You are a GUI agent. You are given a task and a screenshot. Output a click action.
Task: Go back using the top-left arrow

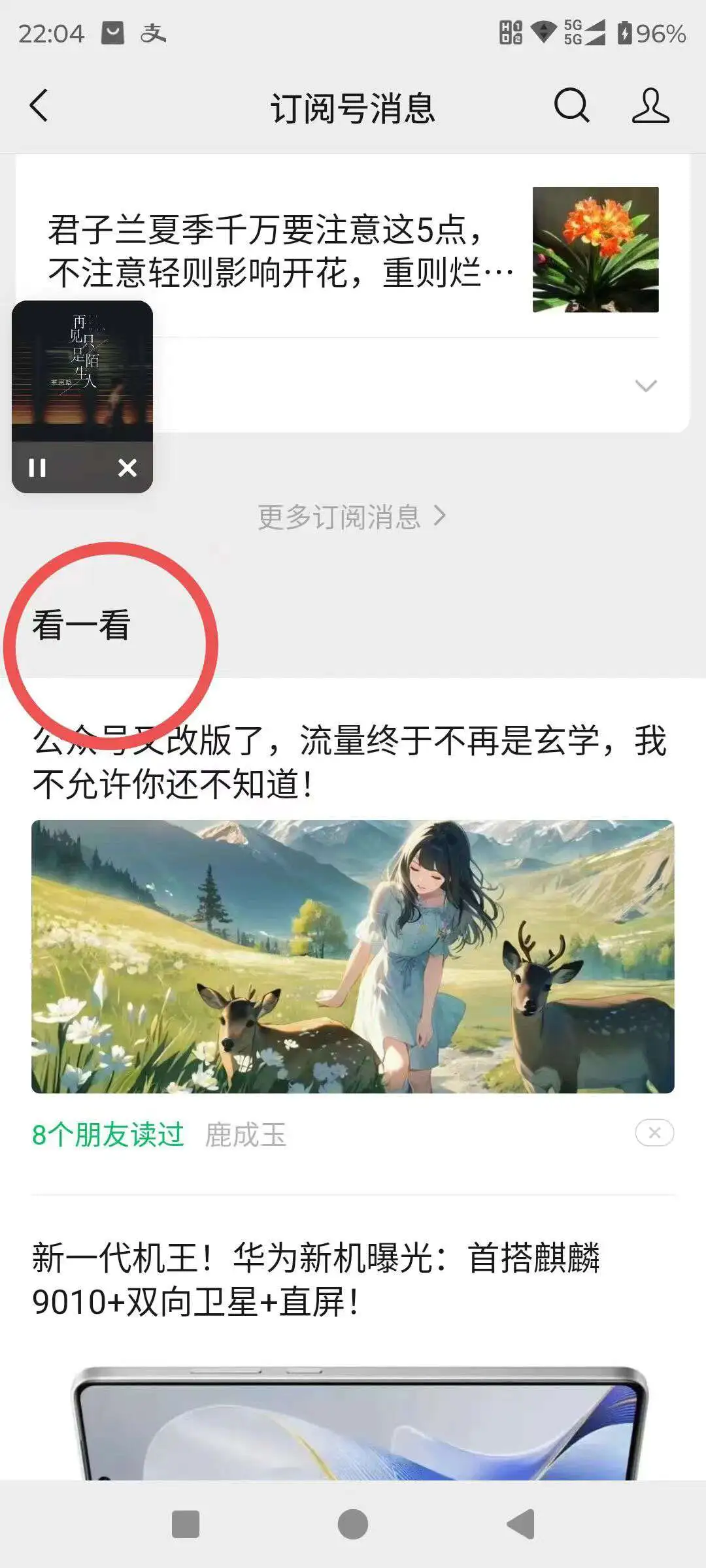(39, 106)
